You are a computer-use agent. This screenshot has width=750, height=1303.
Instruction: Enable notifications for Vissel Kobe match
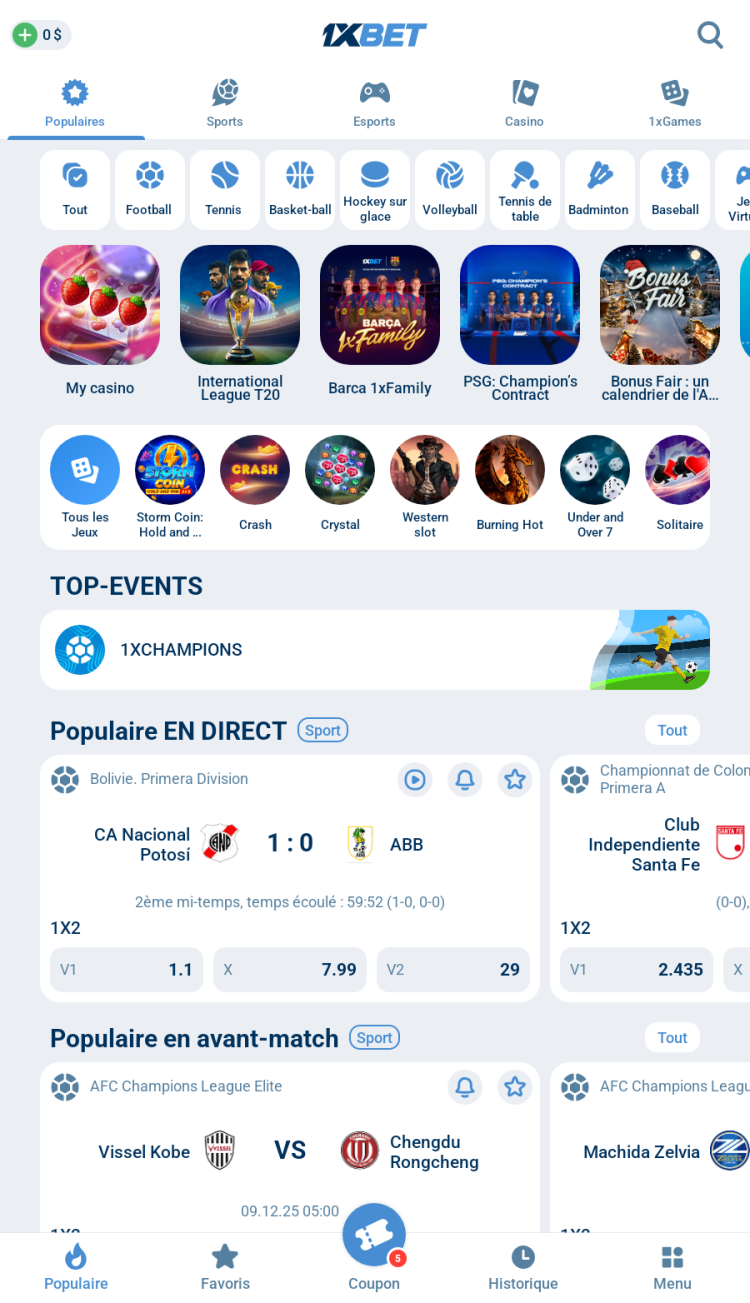click(465, 1086)
